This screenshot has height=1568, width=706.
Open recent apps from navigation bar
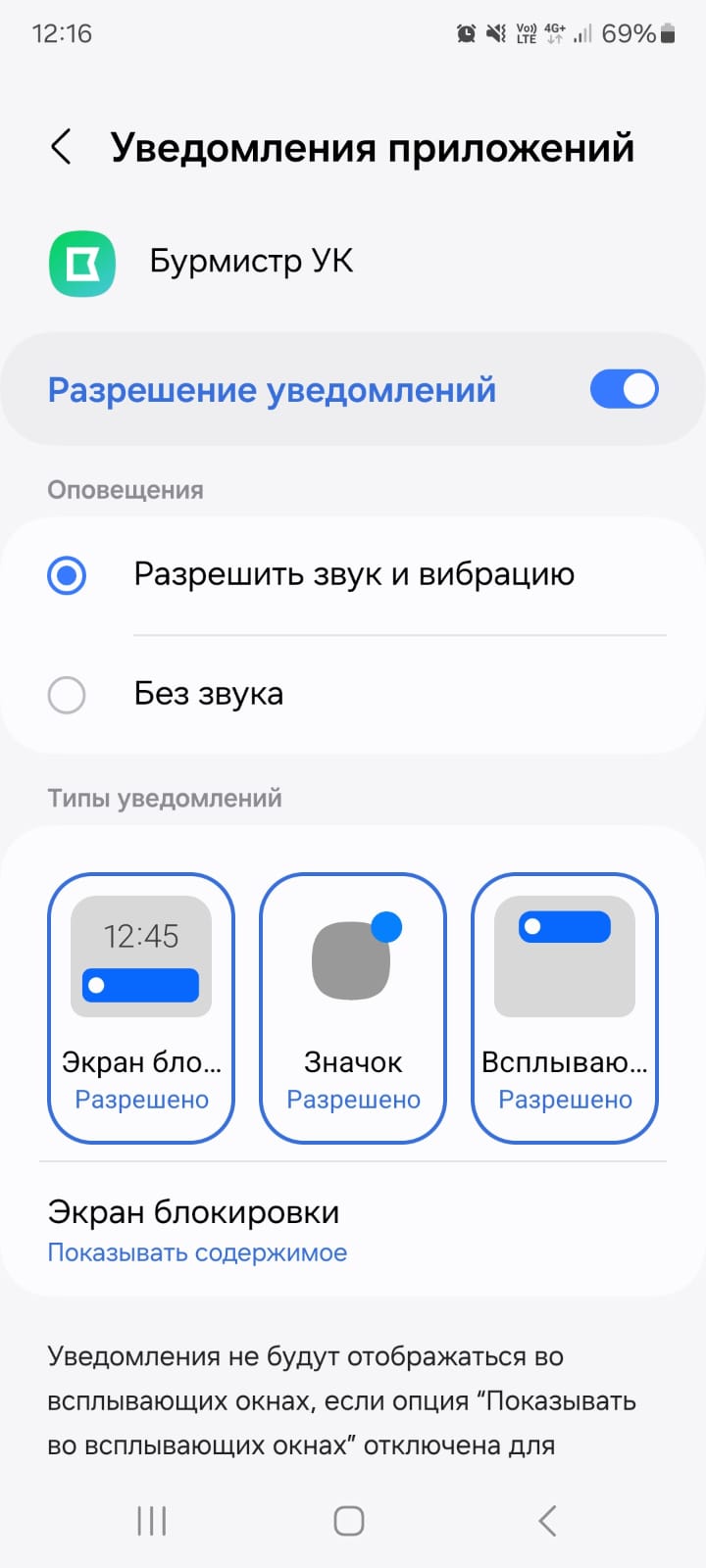pyautogui.click(x=152, y=1521)
